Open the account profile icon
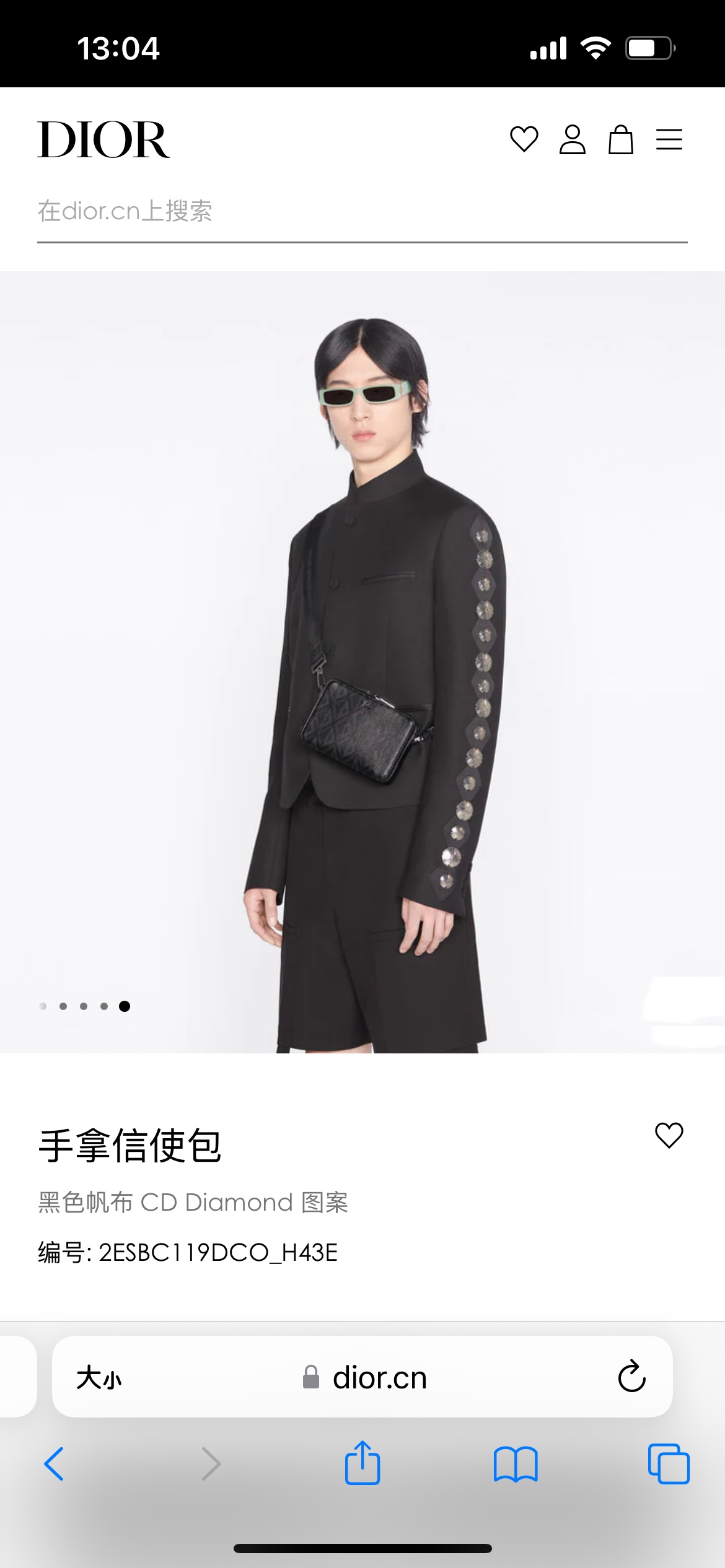725x1568 pixels. 572,139
